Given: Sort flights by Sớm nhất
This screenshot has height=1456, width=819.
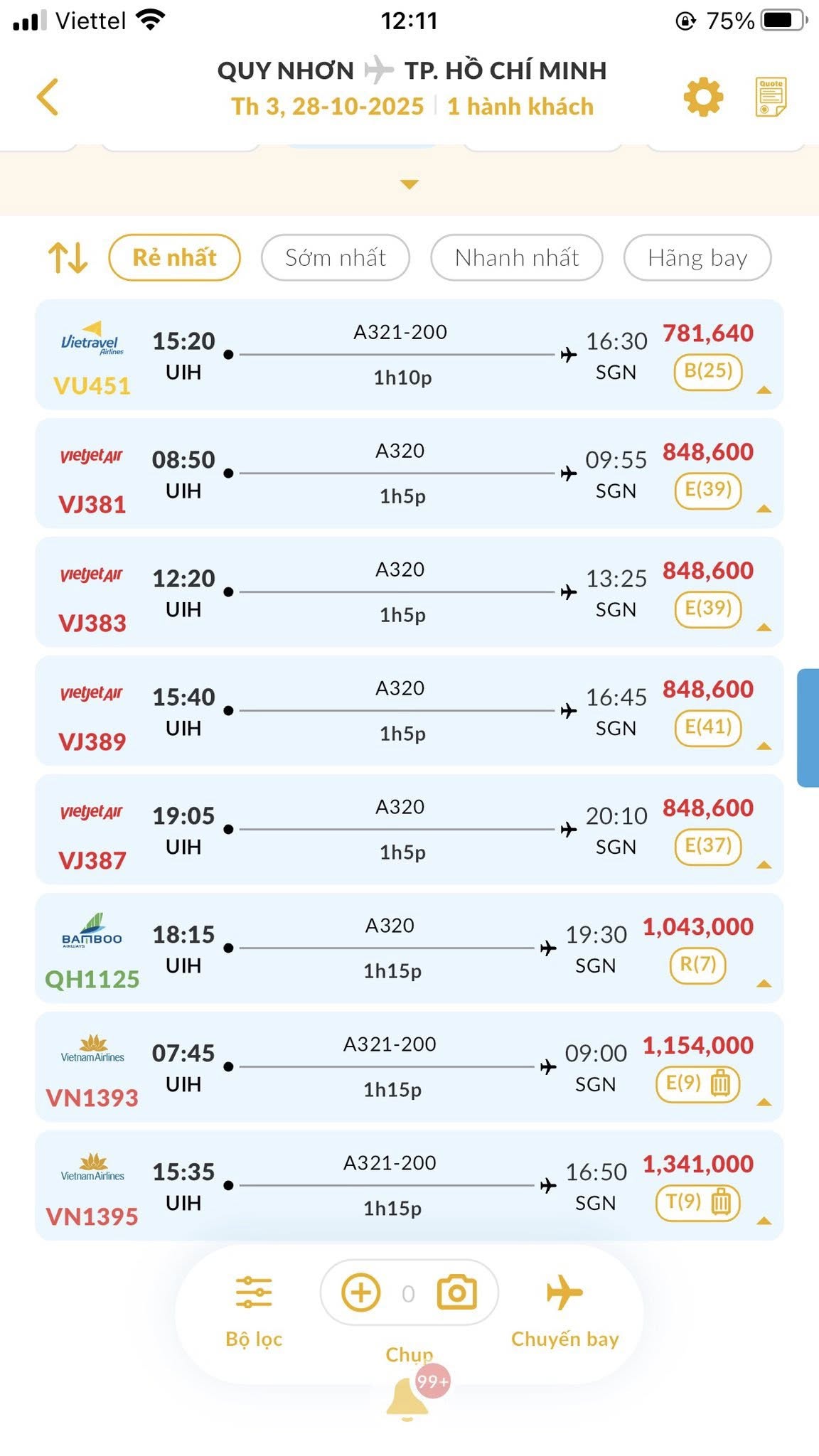Looking at the screenshot, I should tap(336, 257).
